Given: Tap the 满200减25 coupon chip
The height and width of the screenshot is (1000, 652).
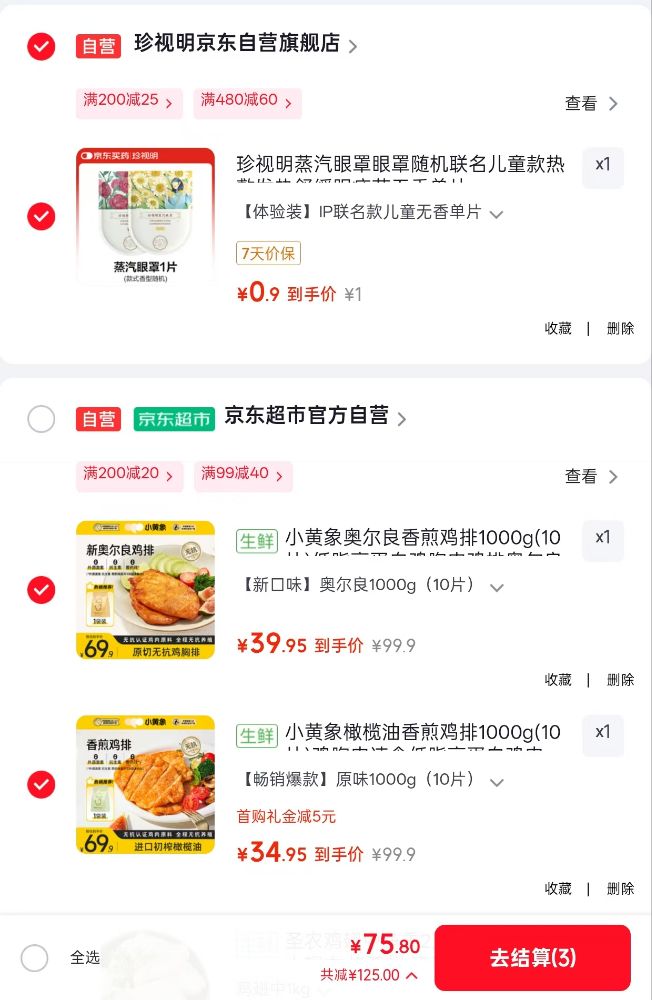Looking at the screenshot, I should [129, 102].
